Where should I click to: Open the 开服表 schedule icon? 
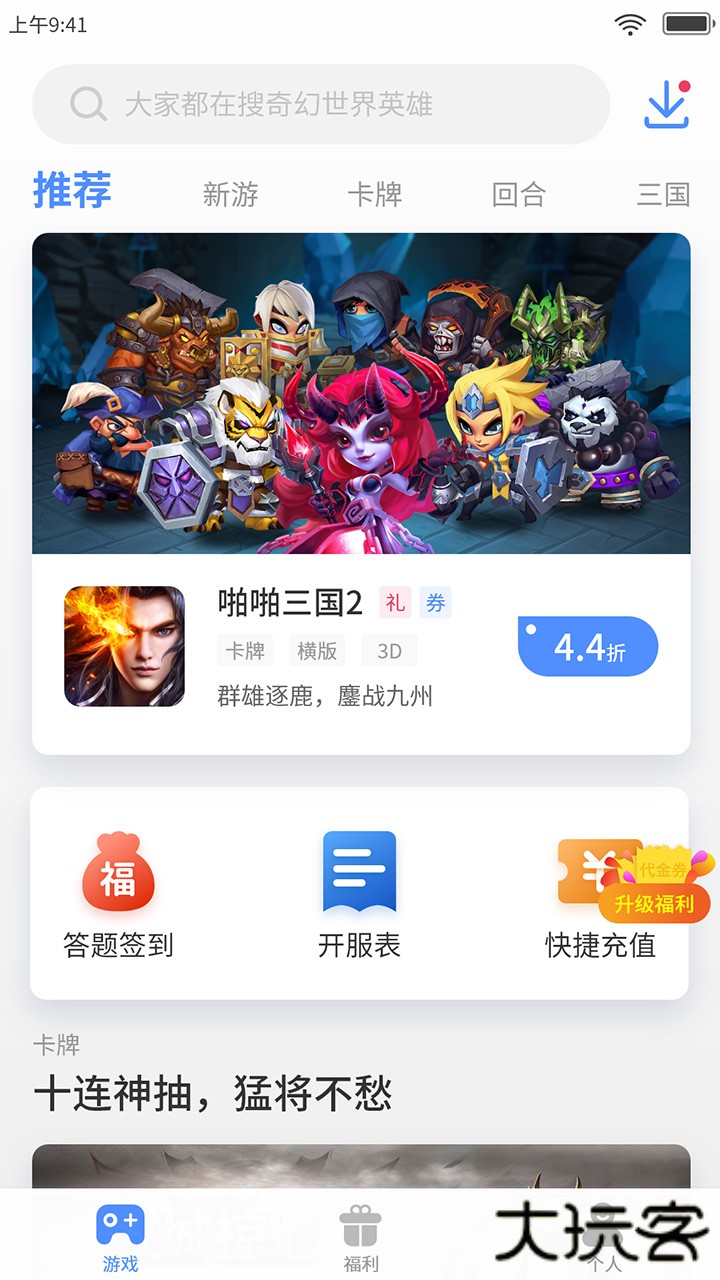click(359, 874)
